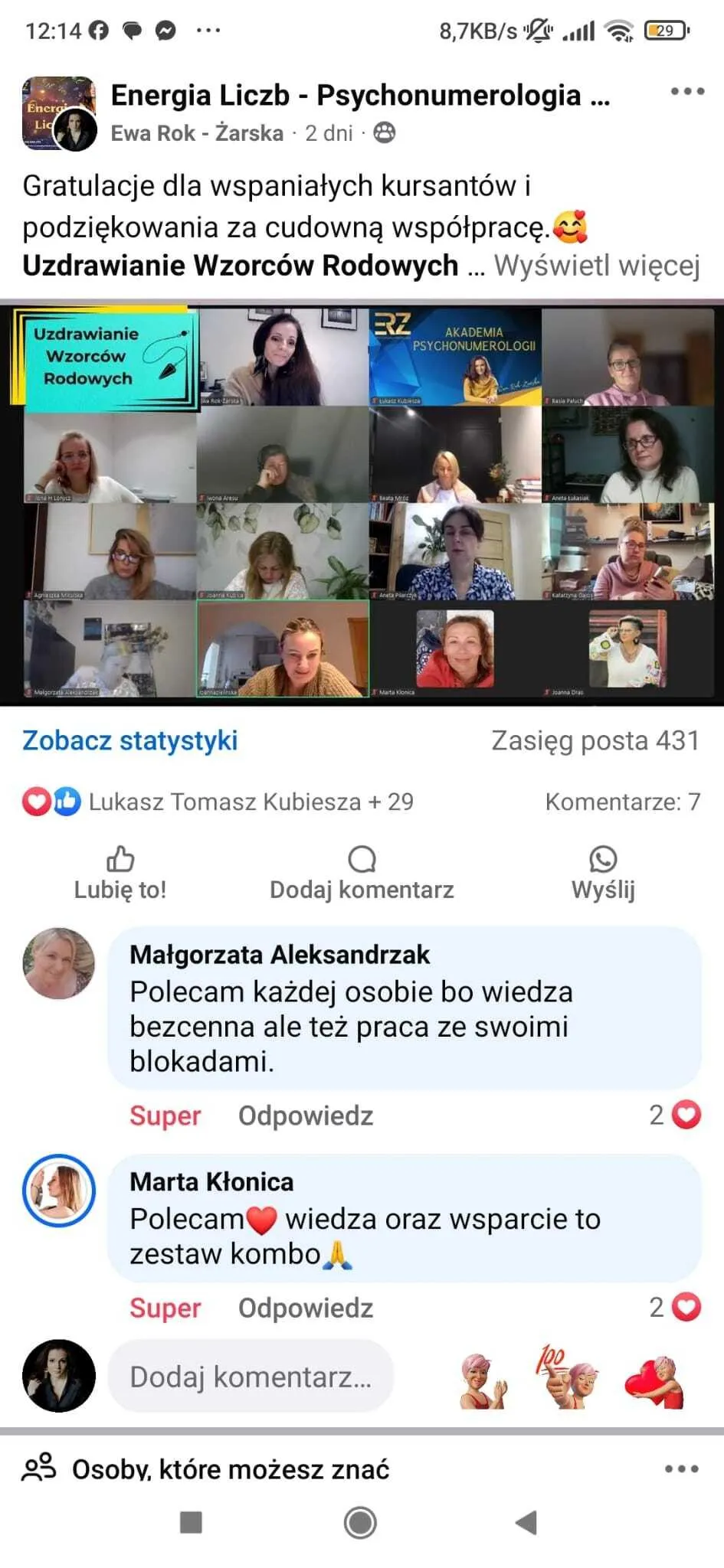
Task: Open options for Osoby, które możesz znać
Action: click(682, 1469)
